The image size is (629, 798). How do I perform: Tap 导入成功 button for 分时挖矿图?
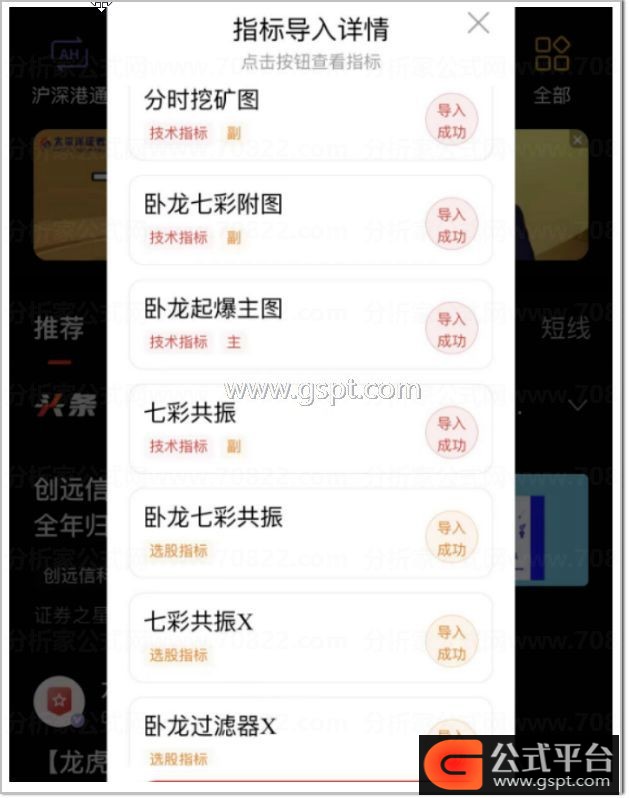[x=451, y=121]
